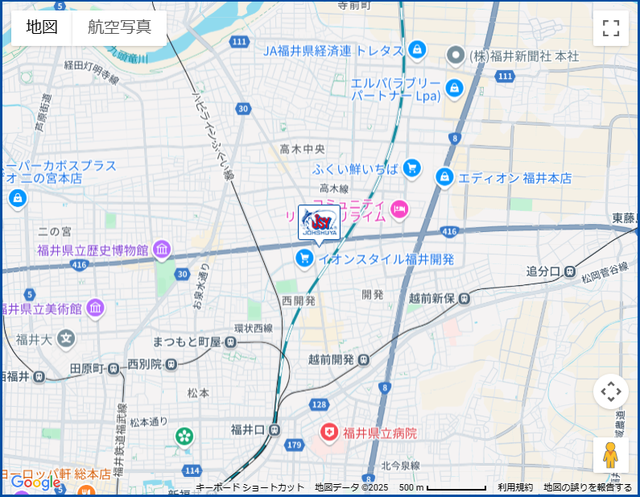Select the (株)福井新聞社 本社 marker
The width and height of the screenshot is (640, 497).
point(455,55)
